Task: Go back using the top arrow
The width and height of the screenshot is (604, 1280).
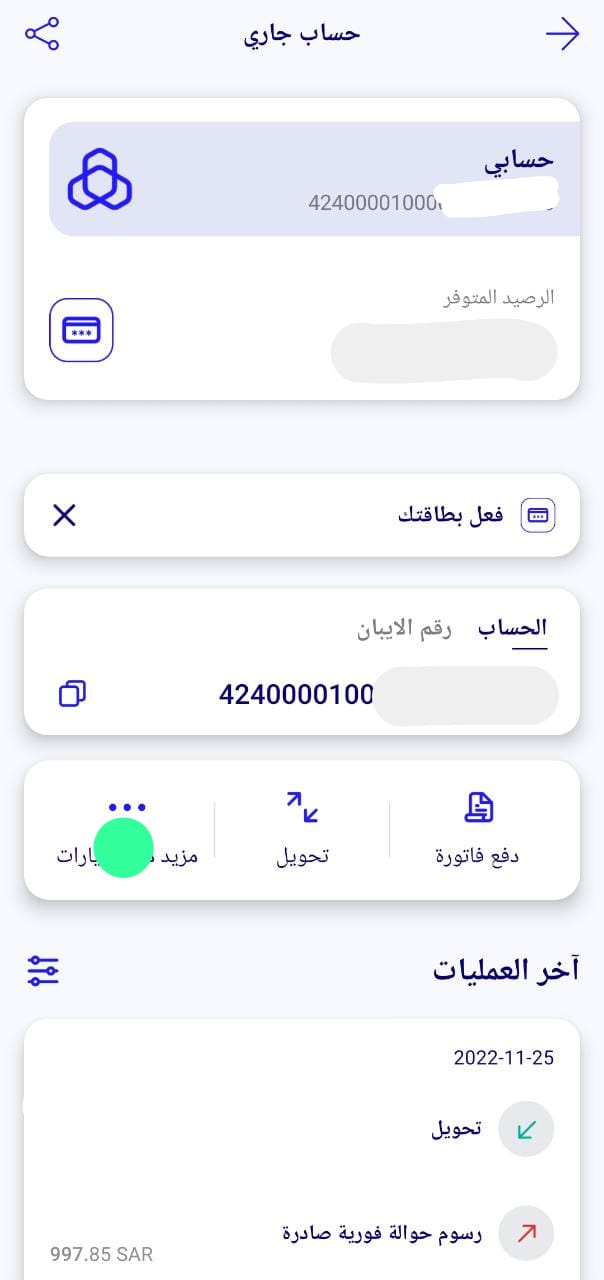Action: [562, 35]
